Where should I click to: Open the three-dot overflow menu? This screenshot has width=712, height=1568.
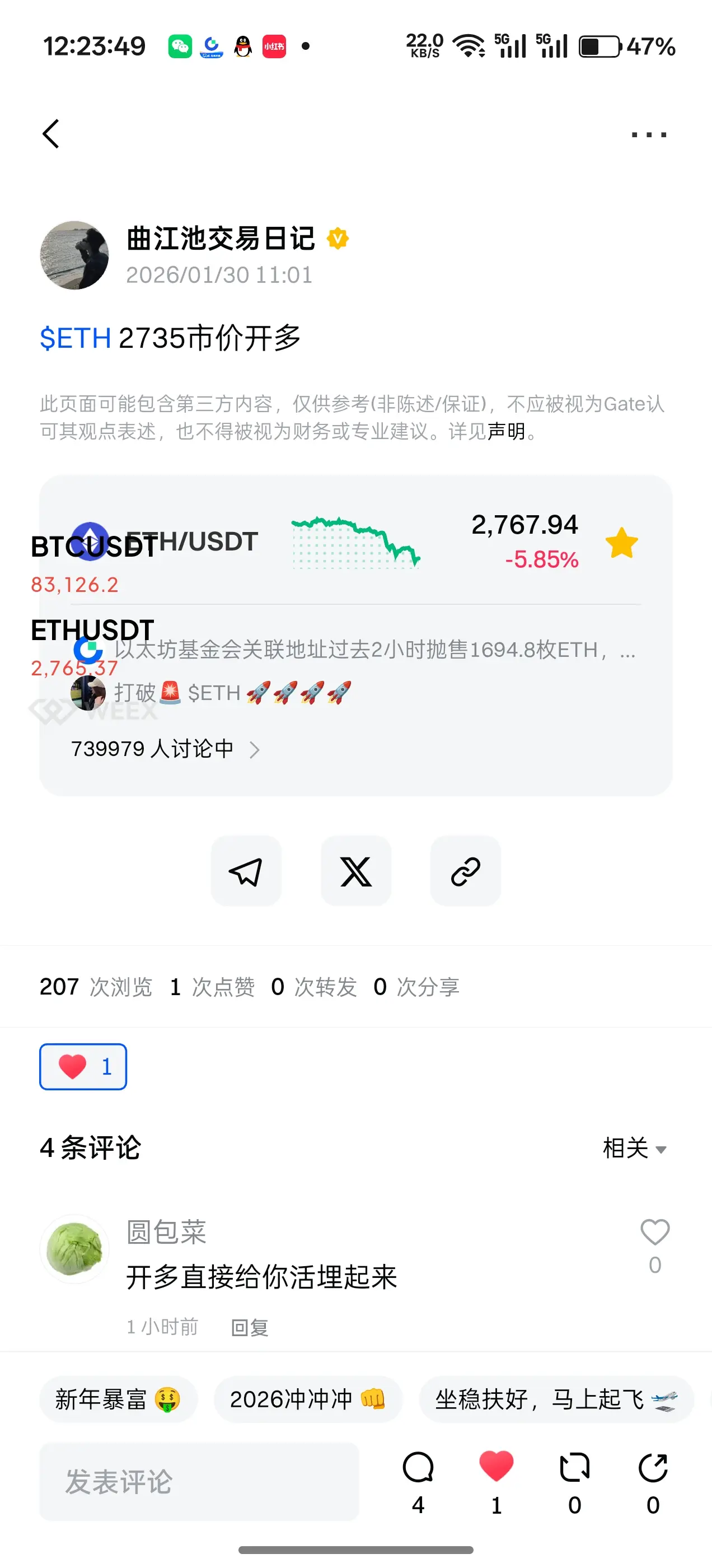[649, 134]
